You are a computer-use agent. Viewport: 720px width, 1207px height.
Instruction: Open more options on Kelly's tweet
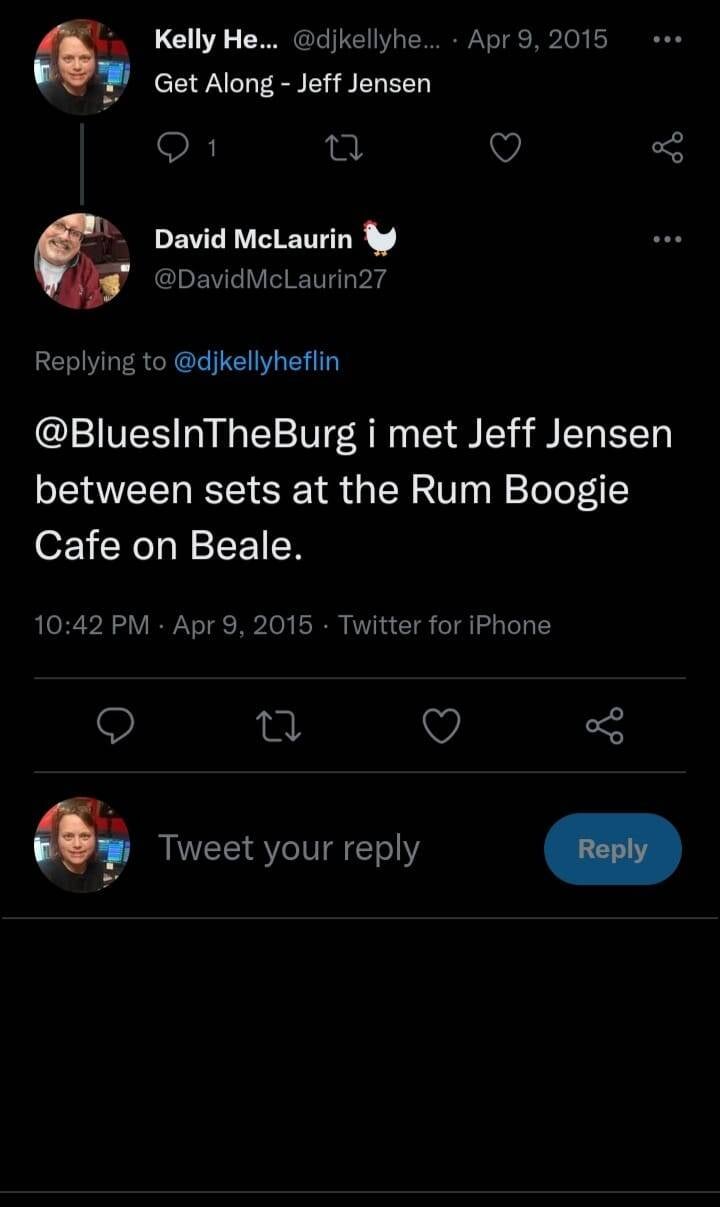coord(668,37)
